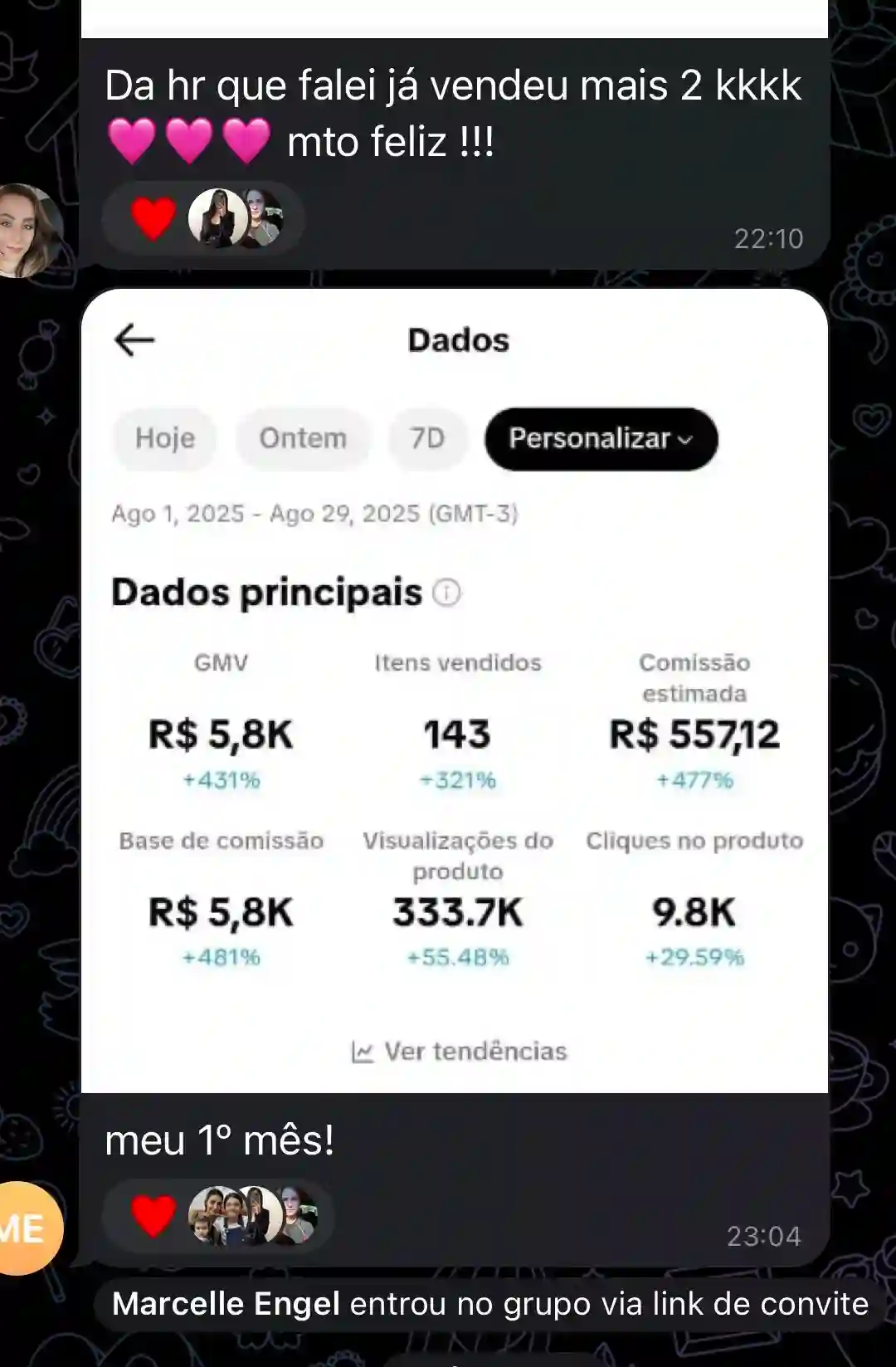This screenshot has width=896, height=1367.
Task: View reactions on the "mto feliz" message
Action: [203, 219]
